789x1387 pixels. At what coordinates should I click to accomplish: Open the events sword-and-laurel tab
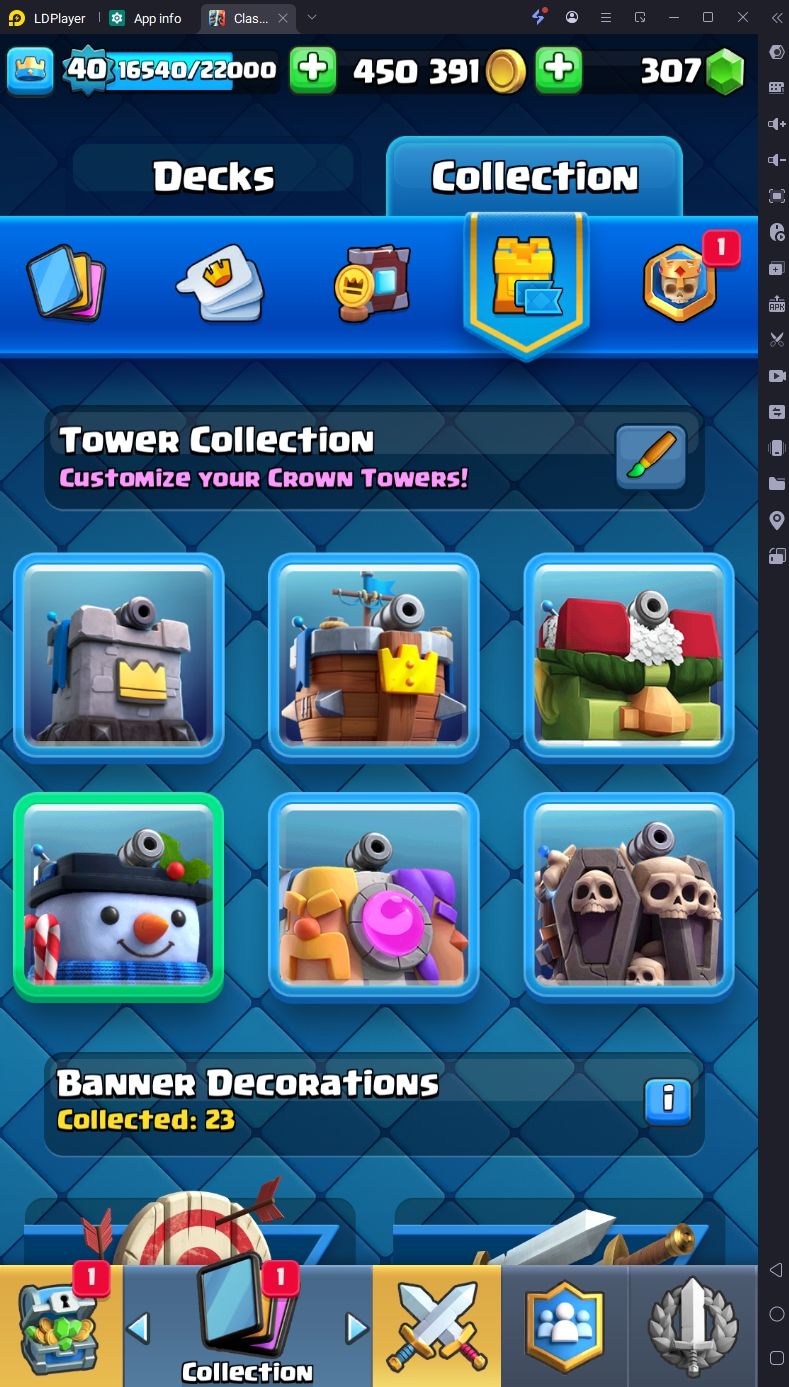click(x=692, y=1325)
